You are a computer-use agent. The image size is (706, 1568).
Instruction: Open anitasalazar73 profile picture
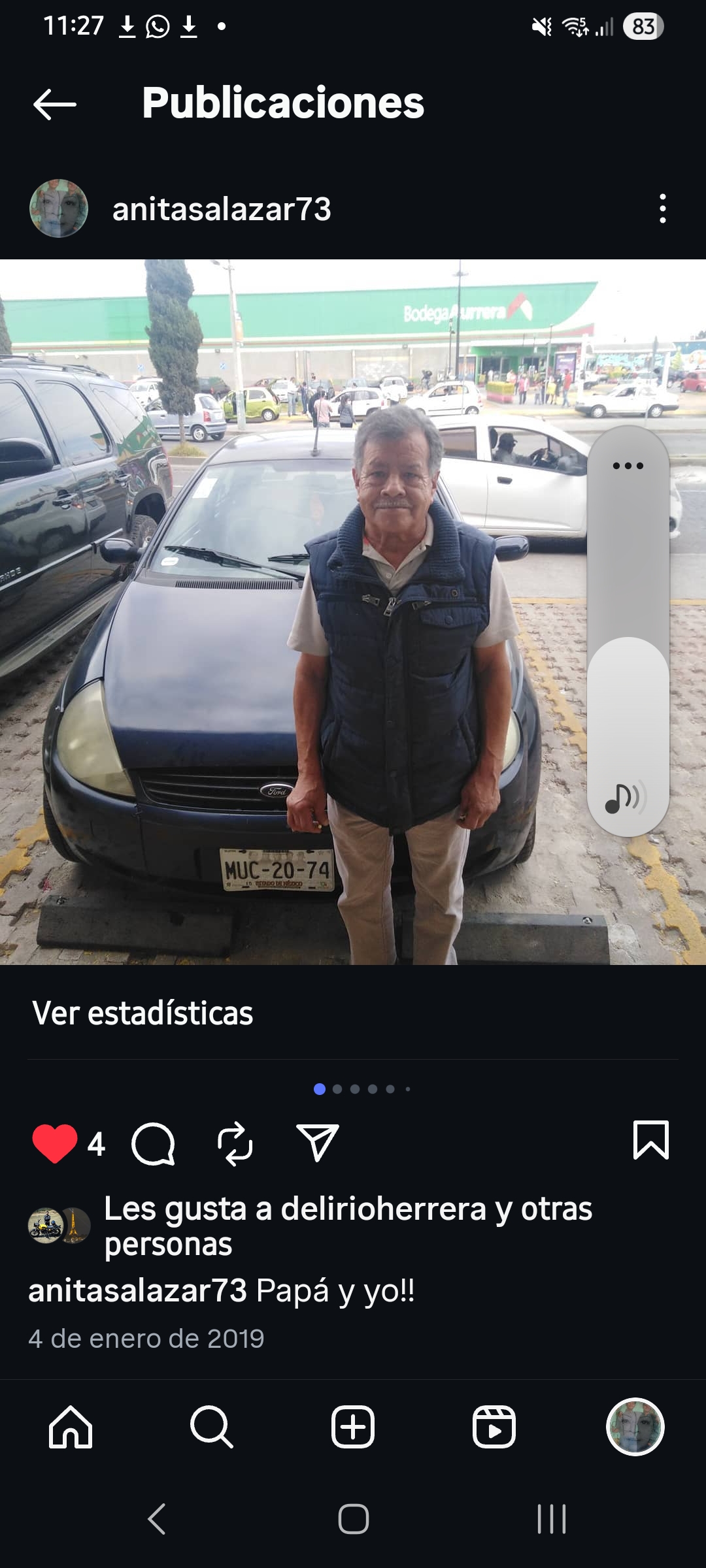tap(59, 208)
